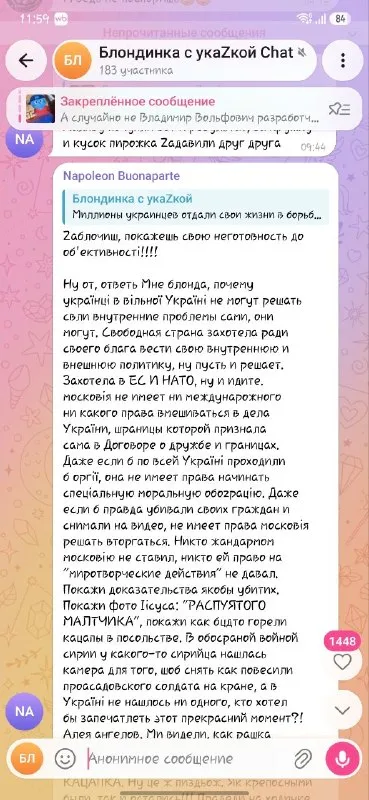Image resolution: width=369 pixels, height=800 pixels.
Task: Show the pinned messages list icon
Action: click(x=339, y=109)
